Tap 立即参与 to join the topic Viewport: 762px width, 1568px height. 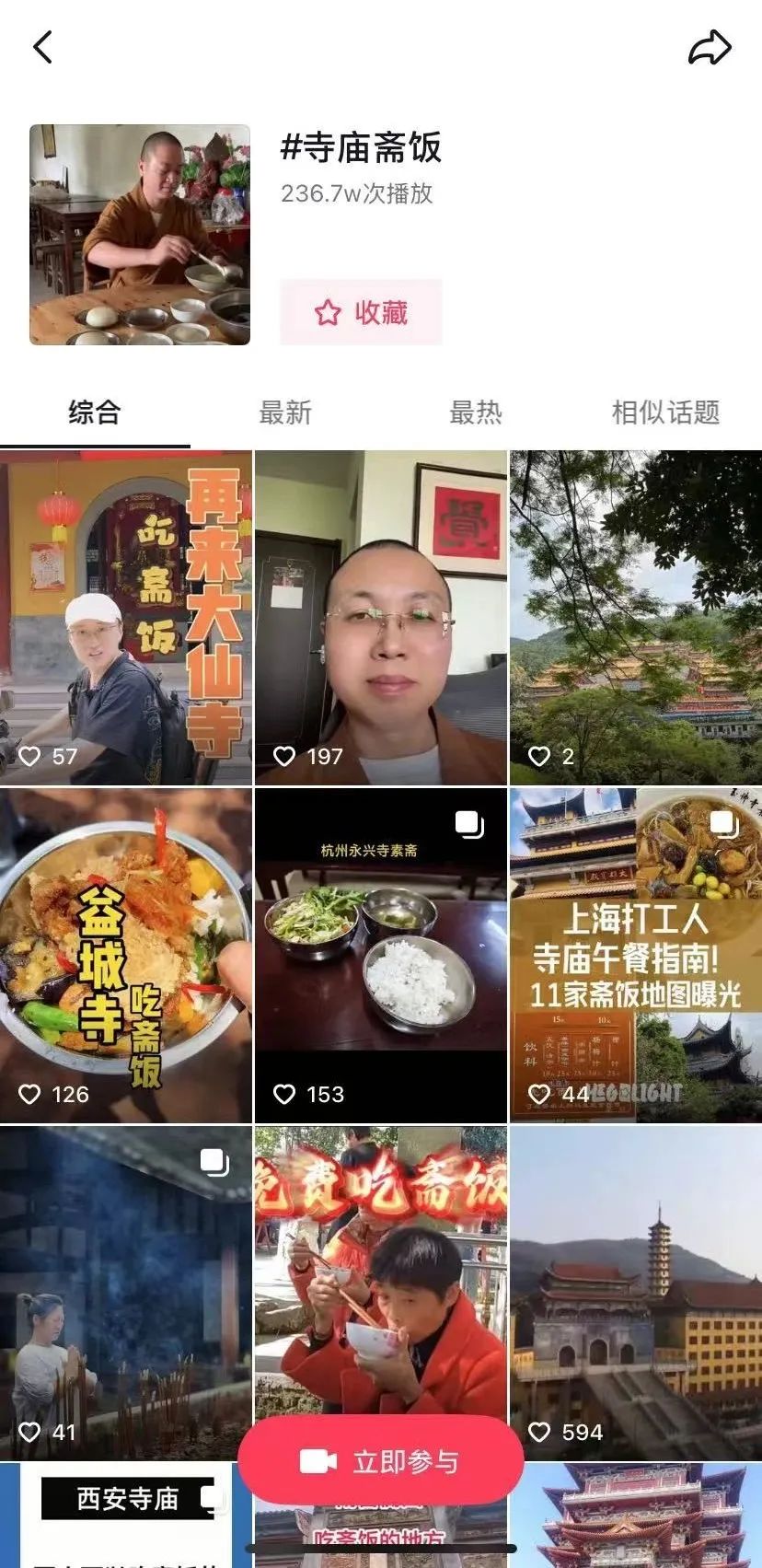coord(380,1461)
